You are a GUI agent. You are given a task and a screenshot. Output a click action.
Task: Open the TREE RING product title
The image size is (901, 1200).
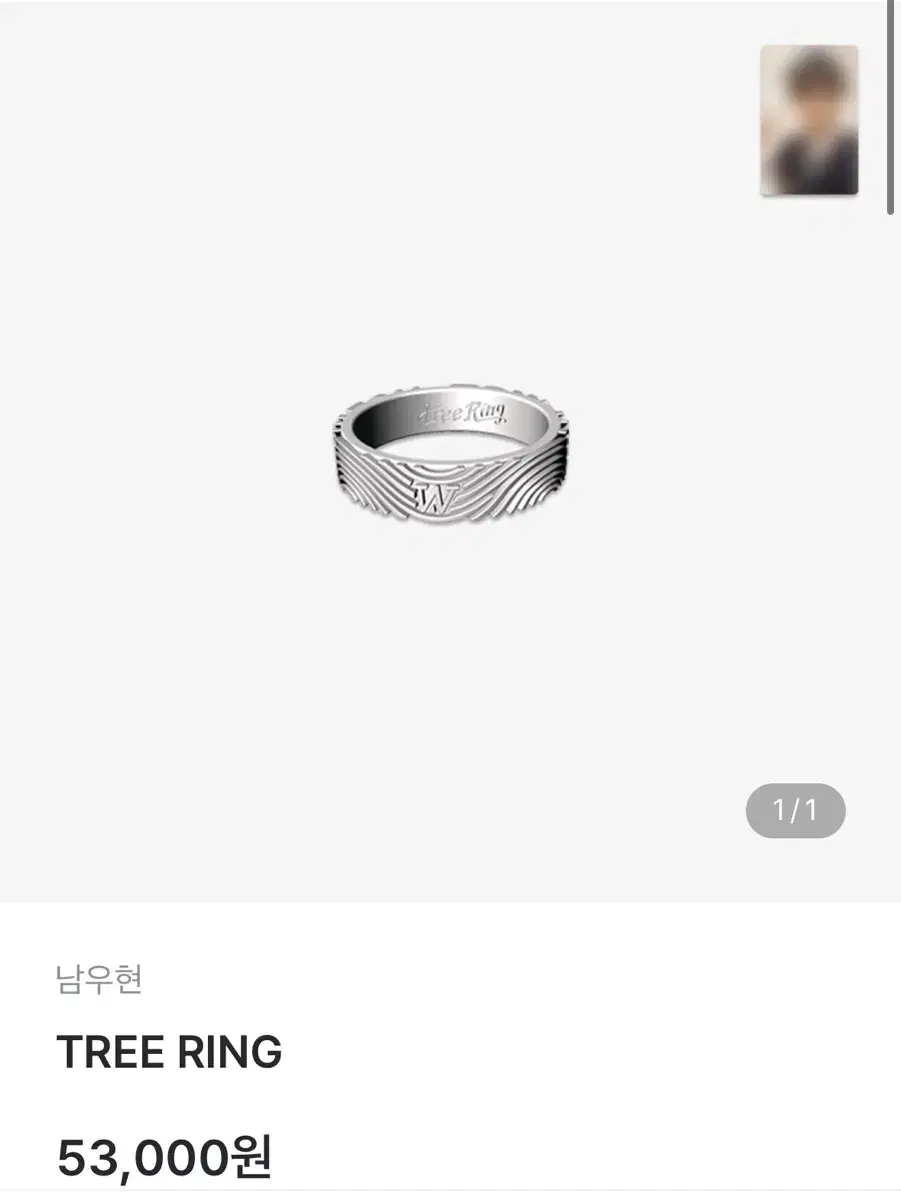tap(170, 1053)
